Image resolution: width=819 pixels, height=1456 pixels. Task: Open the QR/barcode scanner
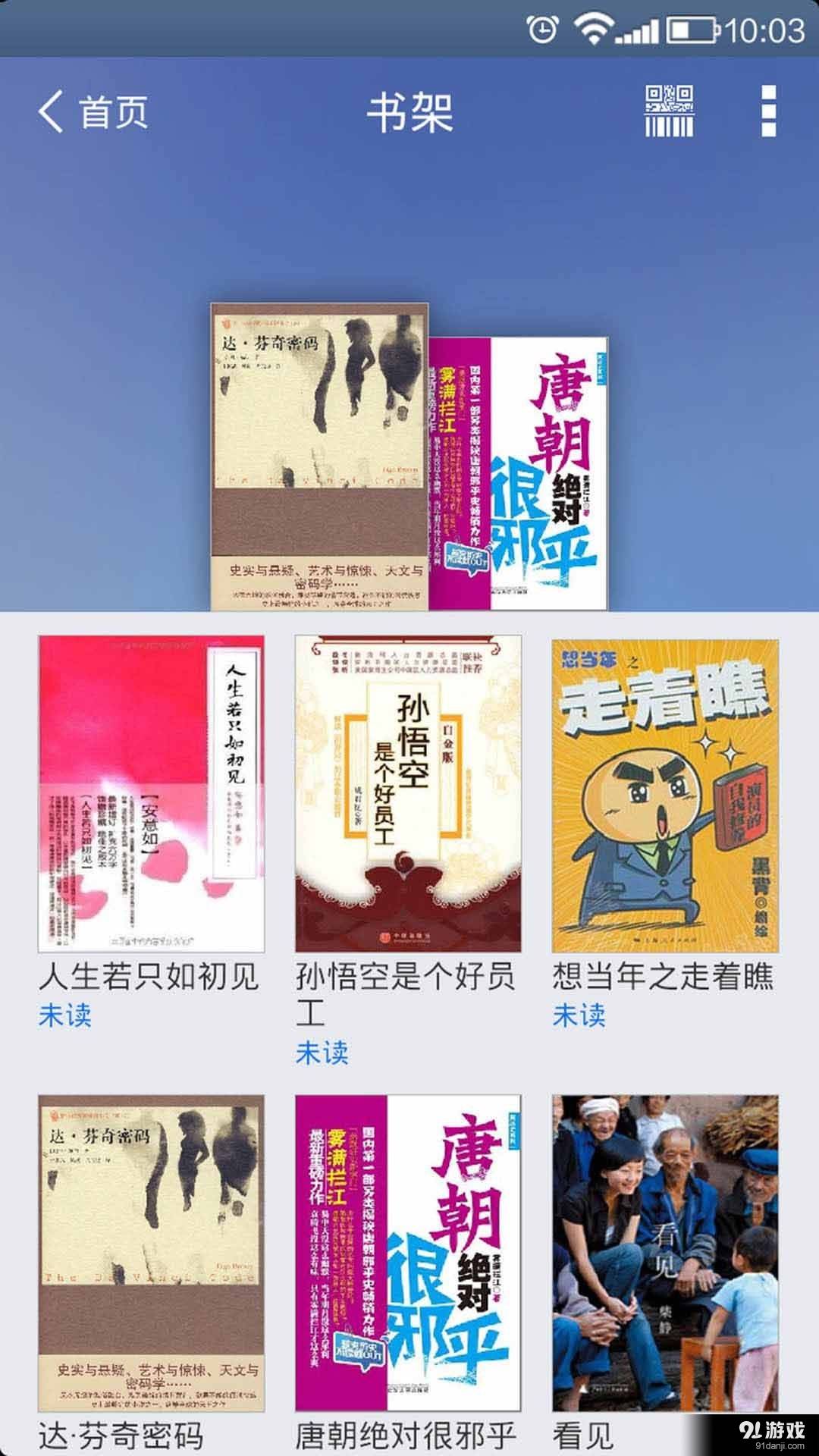(x=669, y=111)
